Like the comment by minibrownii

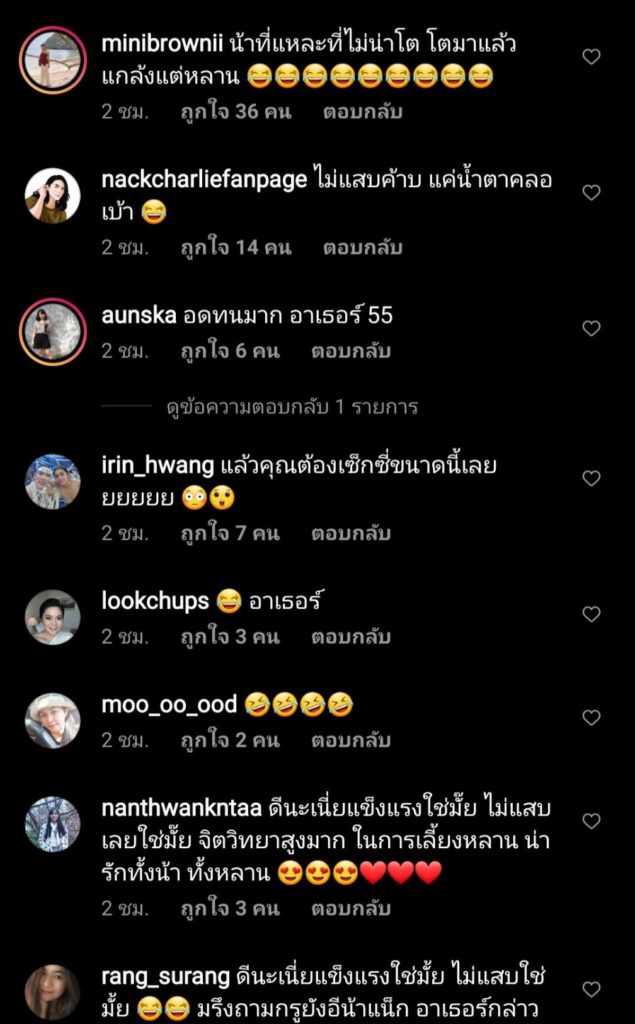[591, 57]
